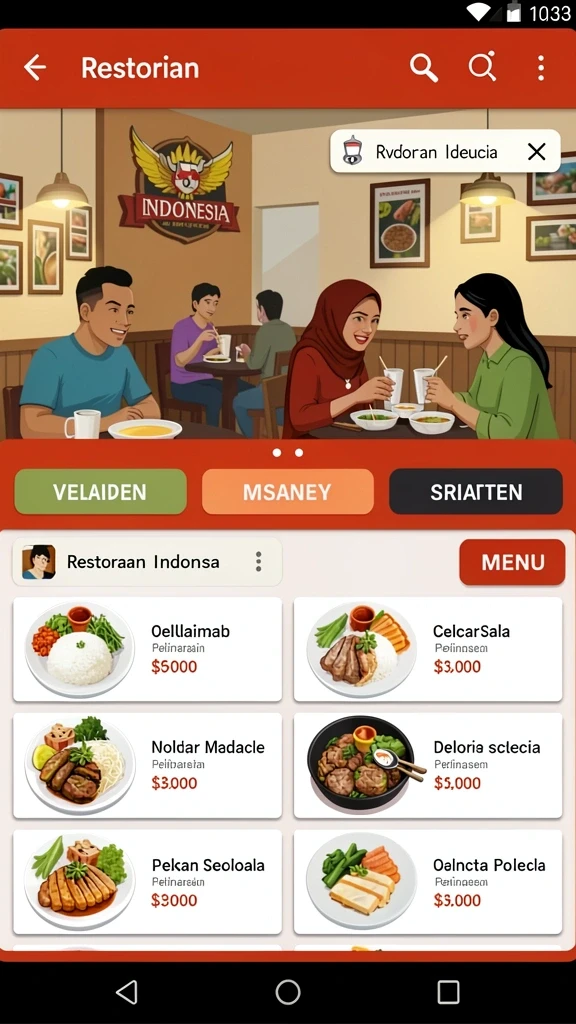Viewport: 576px width, 1024px height.
Task: Select the VELAIDEN button
Action: coord(101,491)
